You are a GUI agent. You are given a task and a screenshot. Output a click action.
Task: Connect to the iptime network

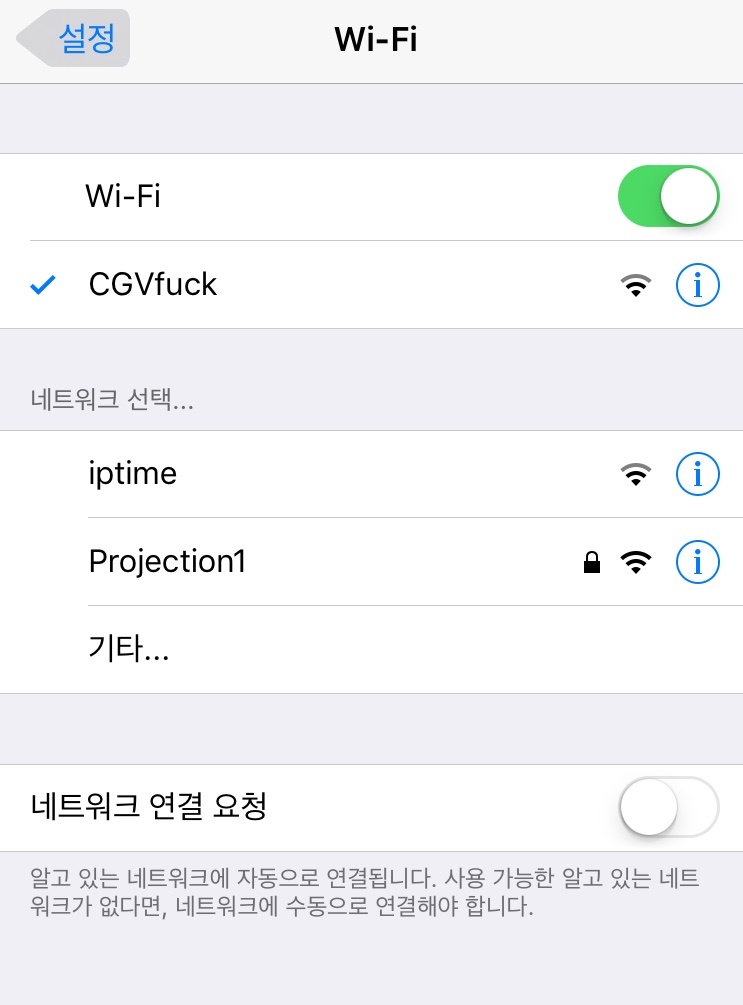pyautogui.click(x=371, y=474)
